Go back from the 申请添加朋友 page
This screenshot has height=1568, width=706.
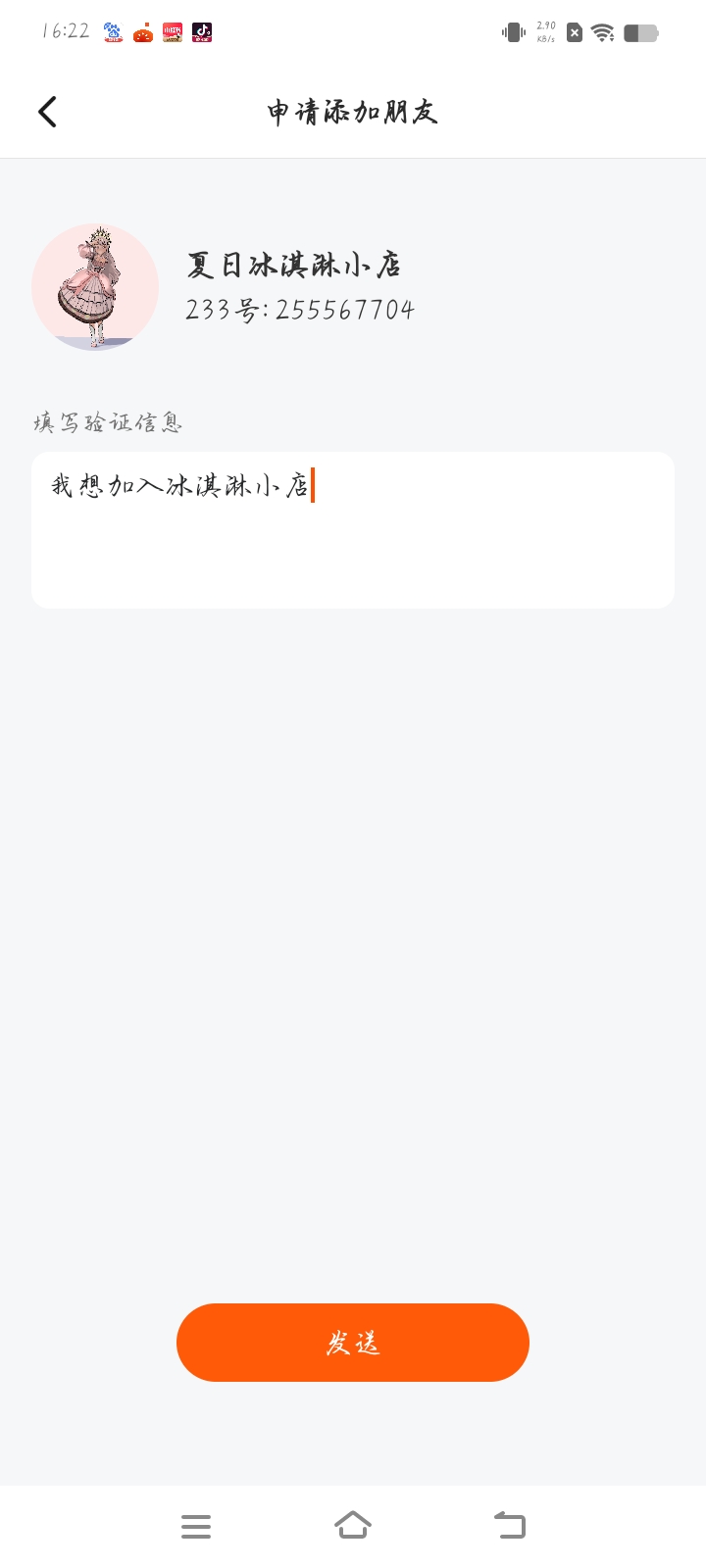47,112
